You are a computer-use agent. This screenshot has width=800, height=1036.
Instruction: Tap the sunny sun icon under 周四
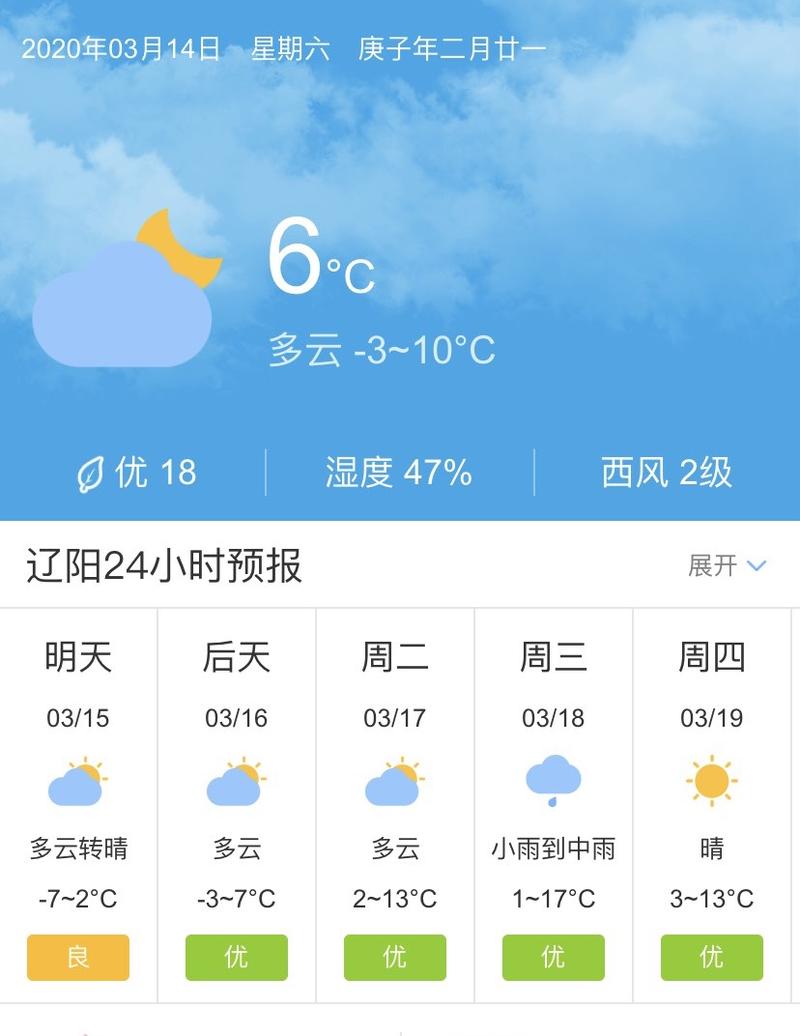click(711, 780)
